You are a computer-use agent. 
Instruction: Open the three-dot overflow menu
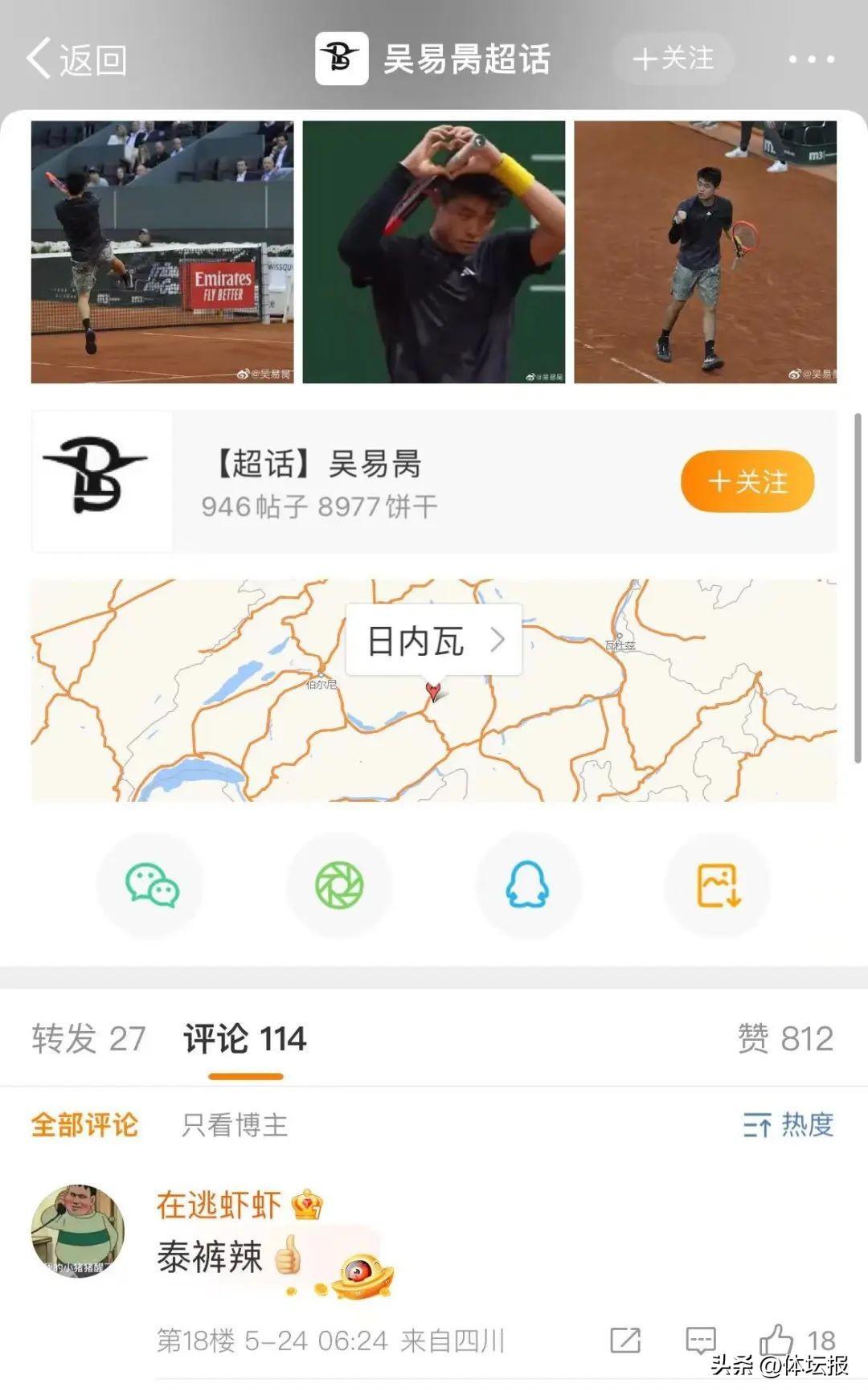point(810,59)
